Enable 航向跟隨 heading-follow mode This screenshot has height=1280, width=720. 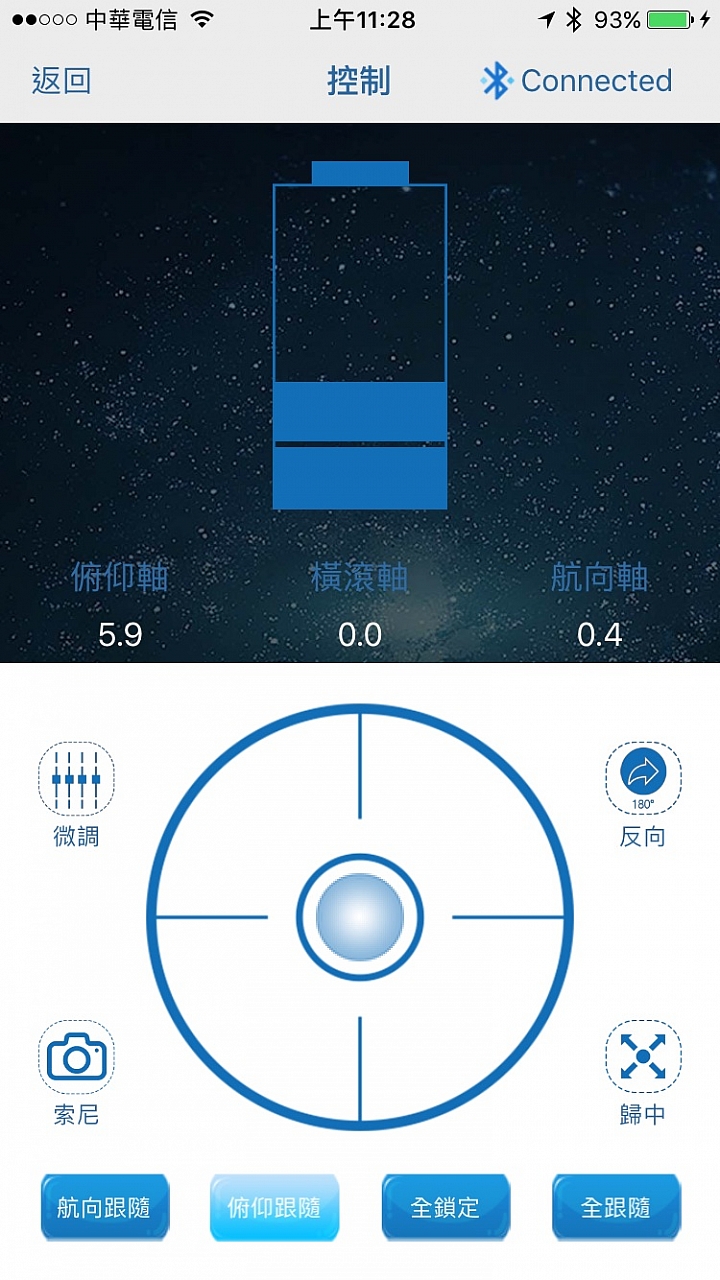point(104,1208)
